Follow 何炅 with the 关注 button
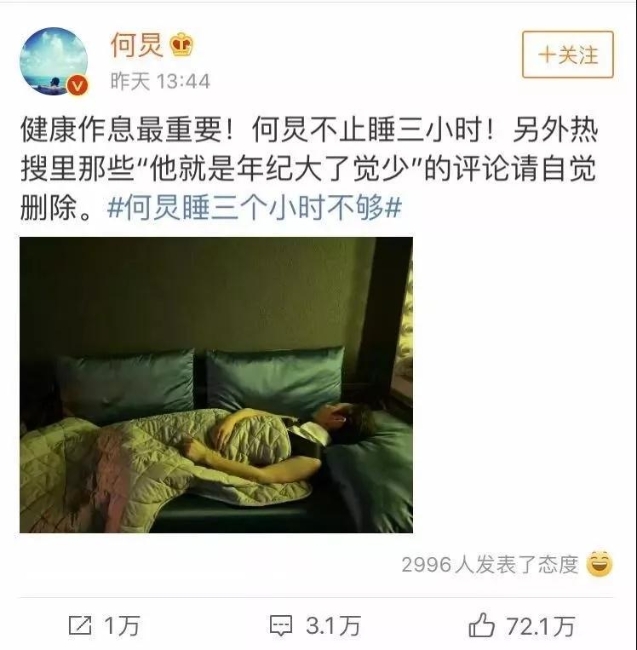Screen dimensions: 637x650 click(567, 54)
